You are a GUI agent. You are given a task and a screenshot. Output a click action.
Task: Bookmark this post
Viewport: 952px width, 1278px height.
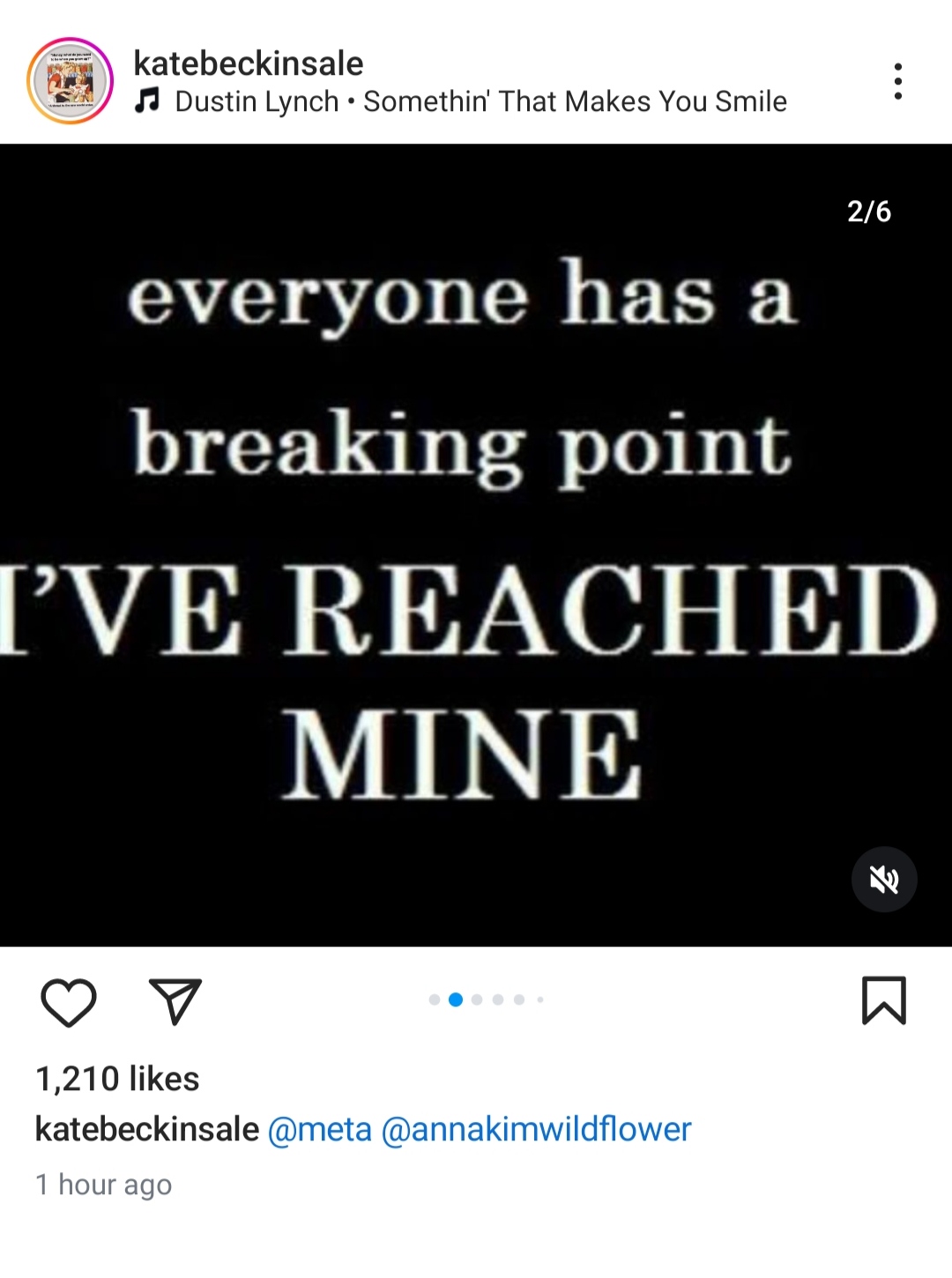[883, 1000]
